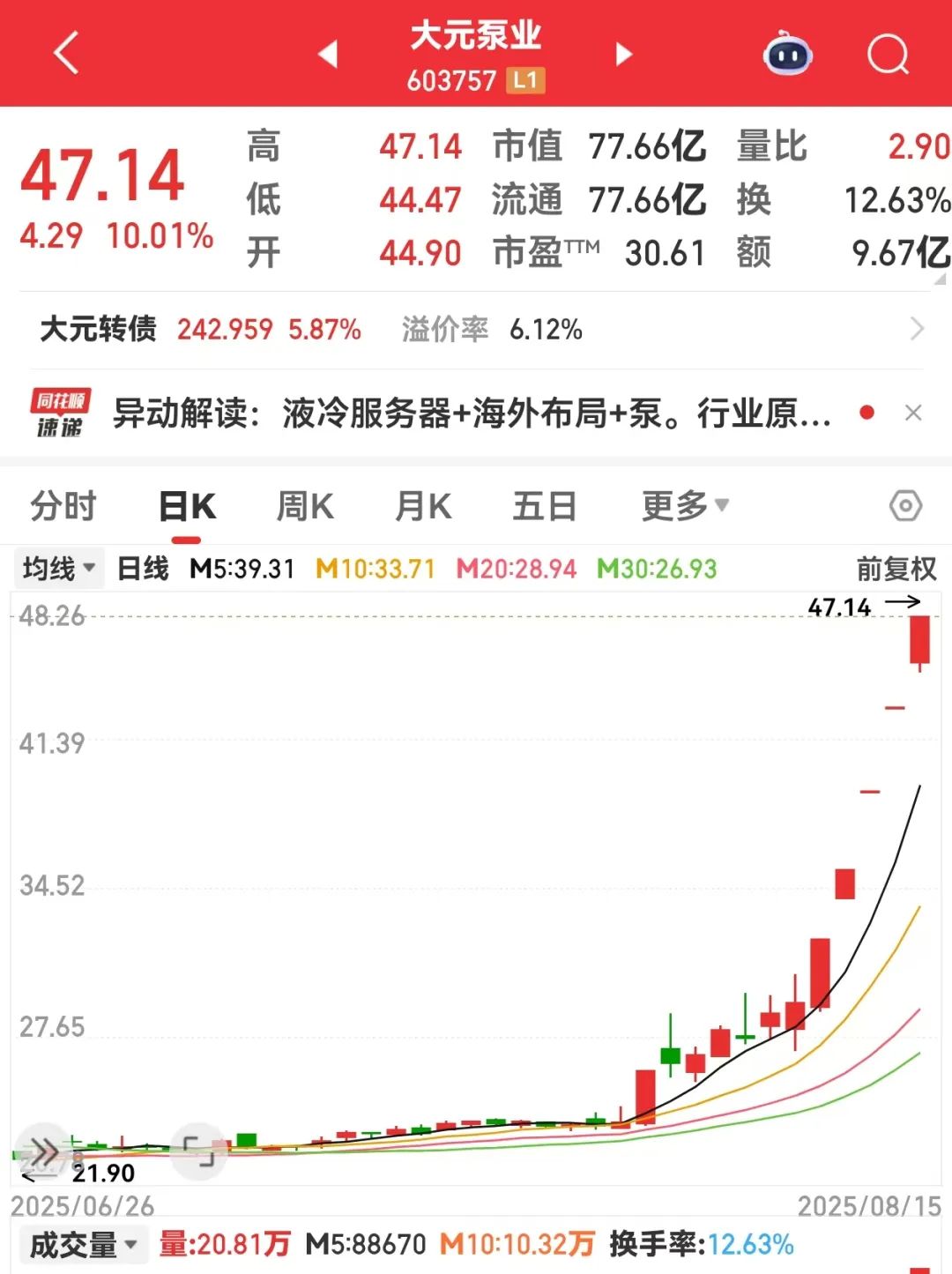Image resolution: width=952 pixels, height=1274 pixels.
Task: Switch to the 五日 chart tab
Action: (544, 507)
